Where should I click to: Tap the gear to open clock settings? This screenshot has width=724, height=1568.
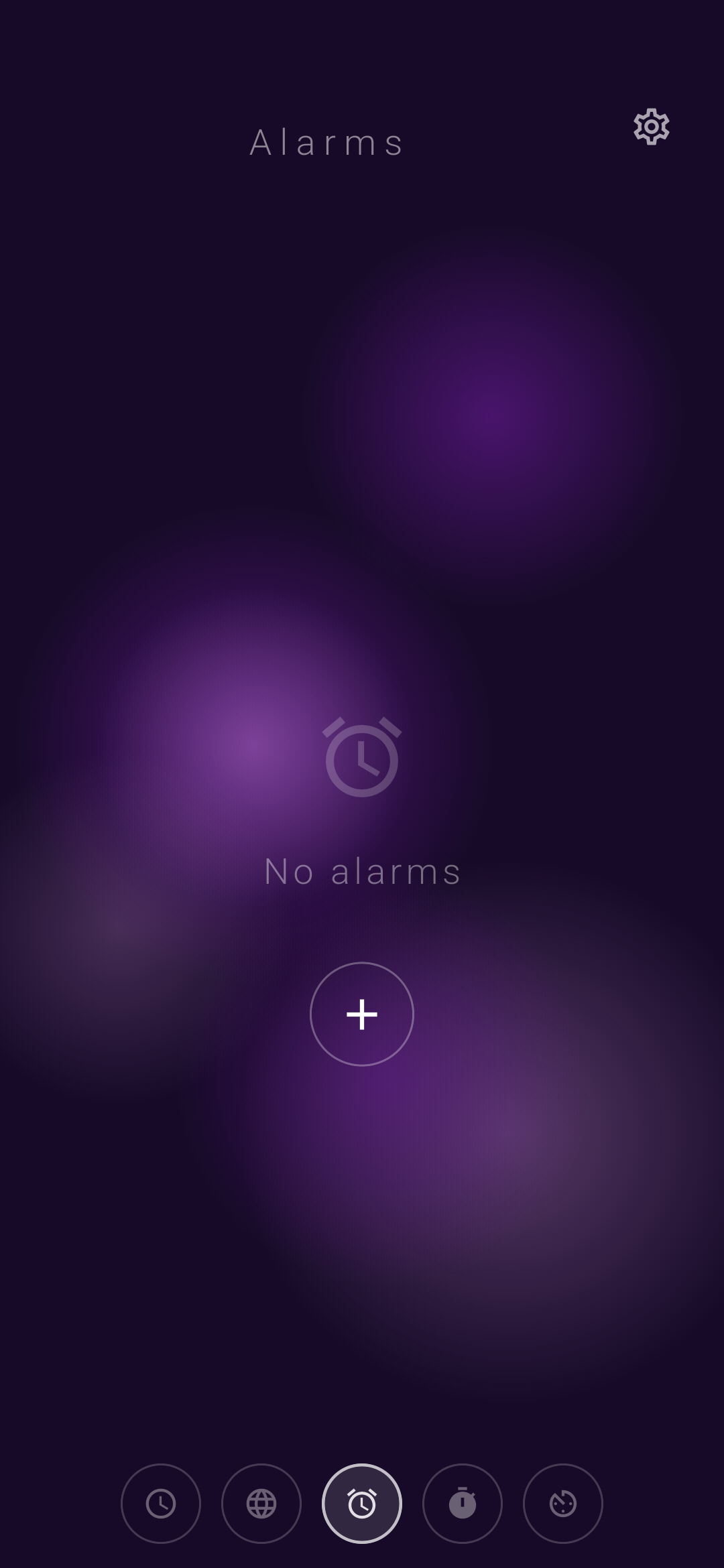[x=650, y=127]
